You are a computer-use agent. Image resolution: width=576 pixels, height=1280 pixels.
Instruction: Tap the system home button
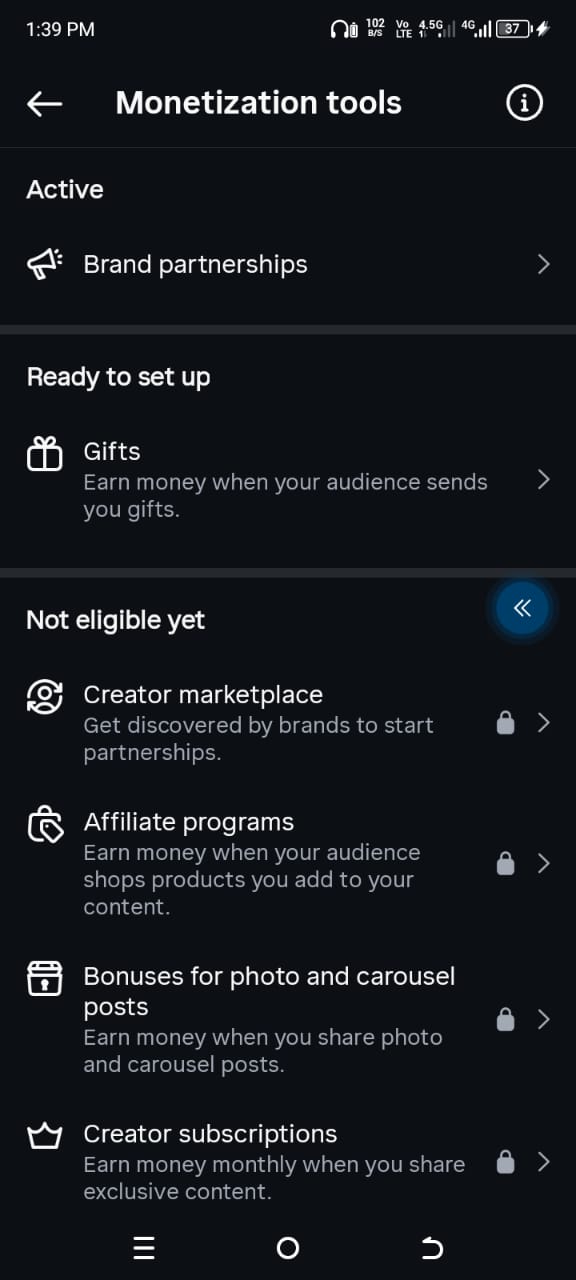pos(288,1248)
